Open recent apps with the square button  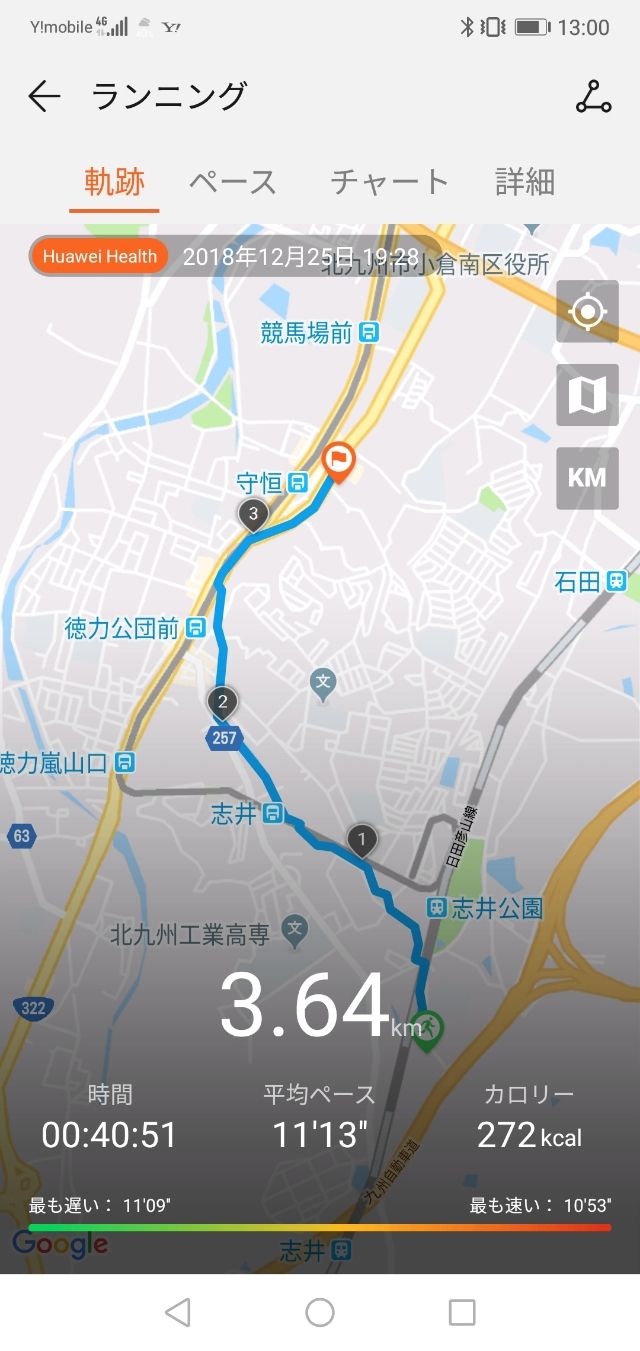click(462, 1312)
